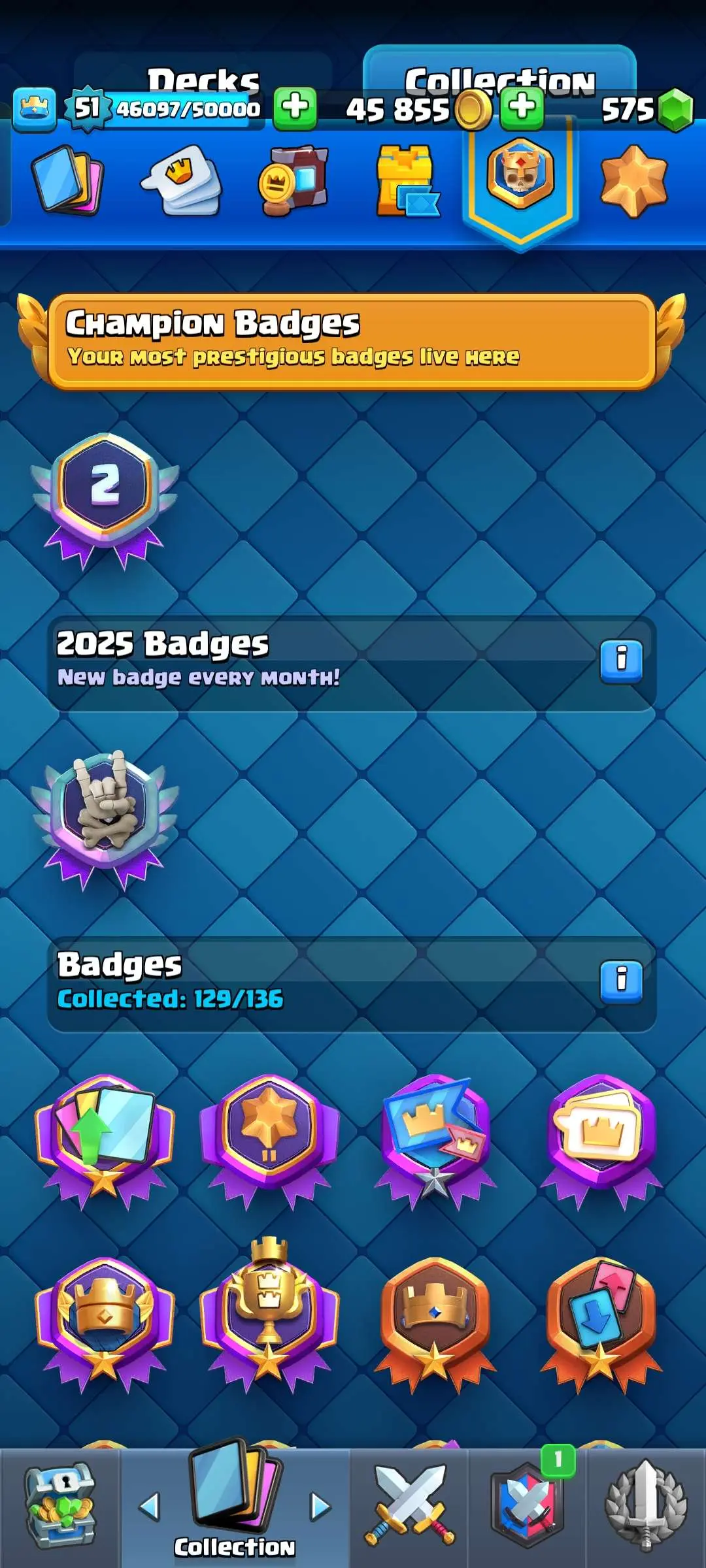Add more gold with the plus button
This screenshot has height=1568, width=706.
[522, 106]
